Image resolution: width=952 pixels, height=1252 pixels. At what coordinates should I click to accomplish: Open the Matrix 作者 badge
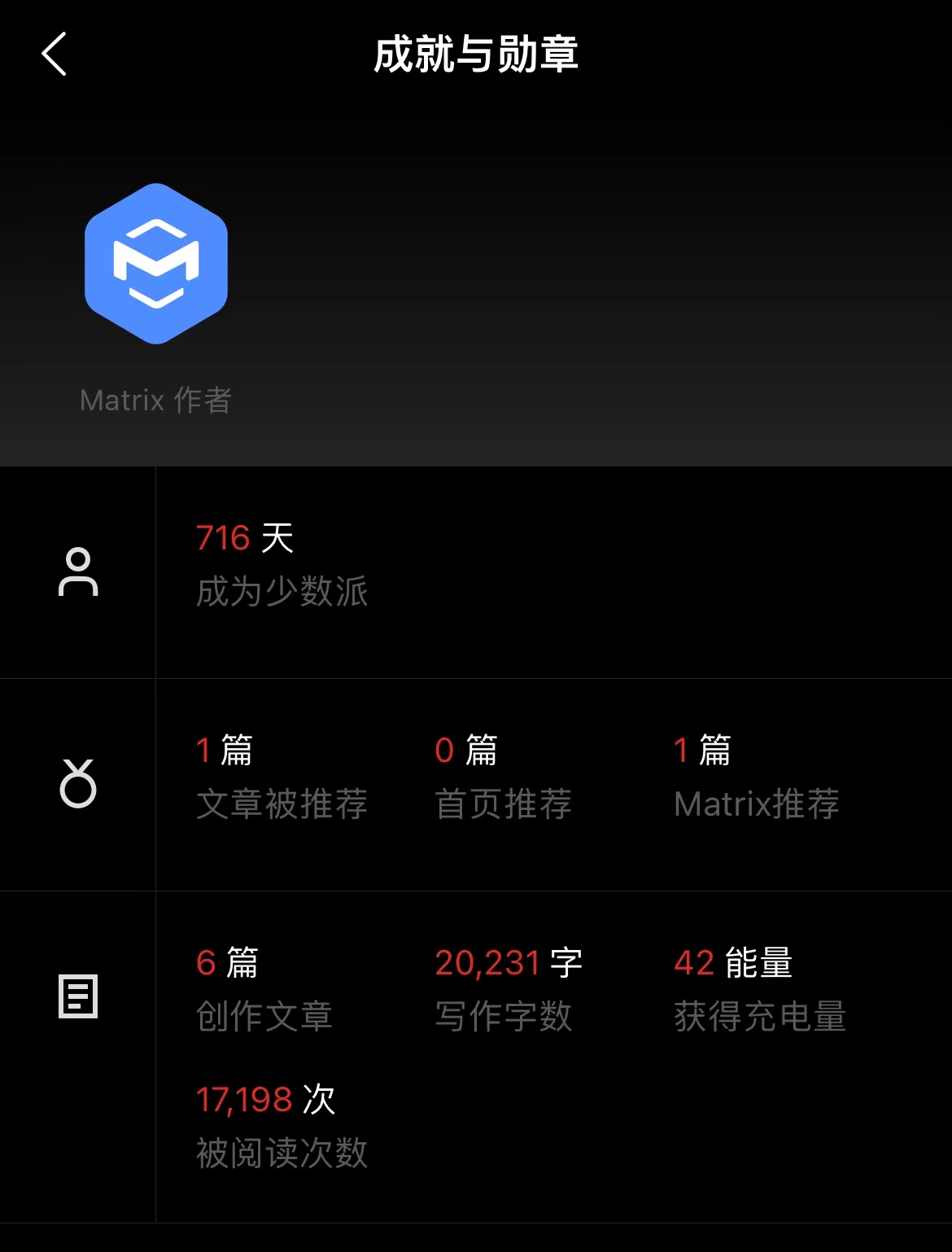[x=156, y=264]
